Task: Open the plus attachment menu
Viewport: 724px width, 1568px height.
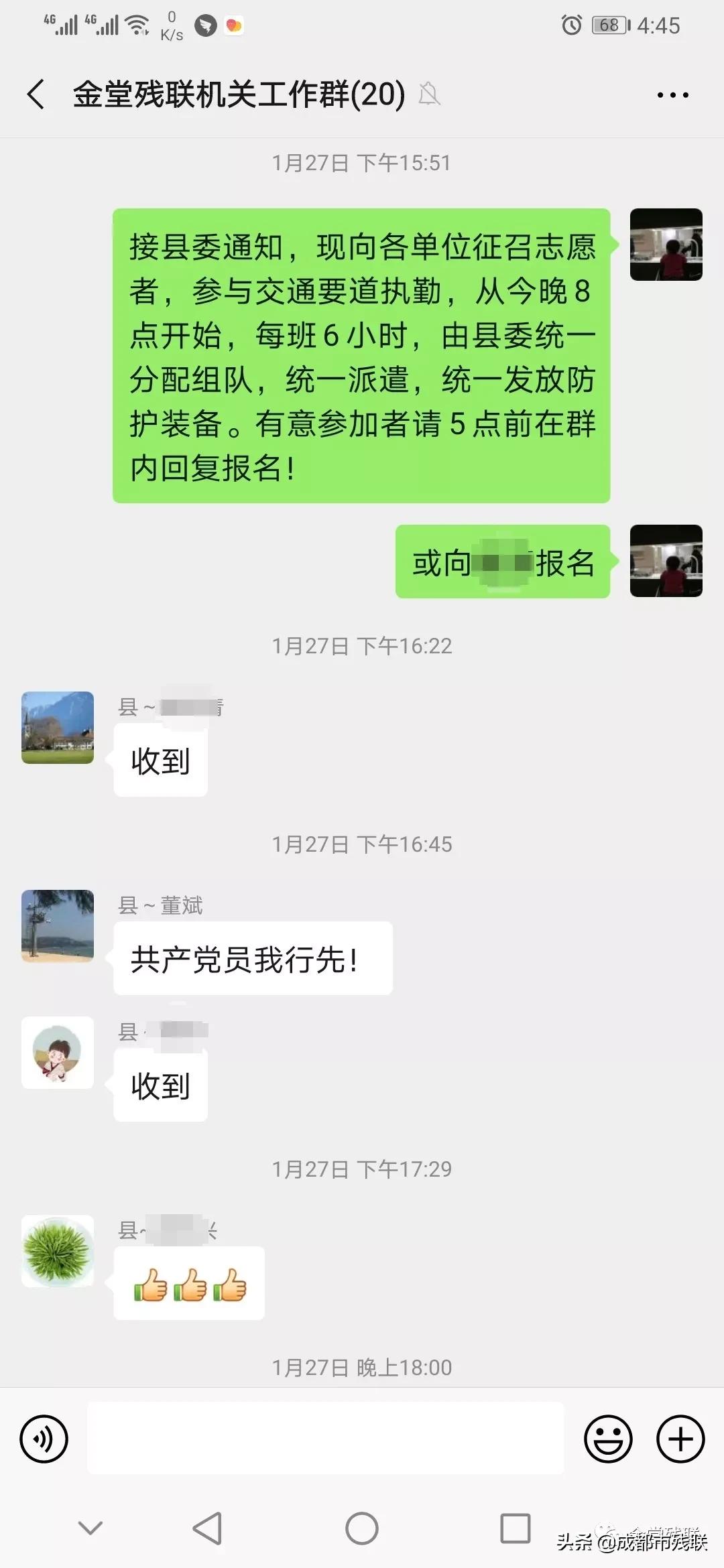Action: (x=680, y=1439)
